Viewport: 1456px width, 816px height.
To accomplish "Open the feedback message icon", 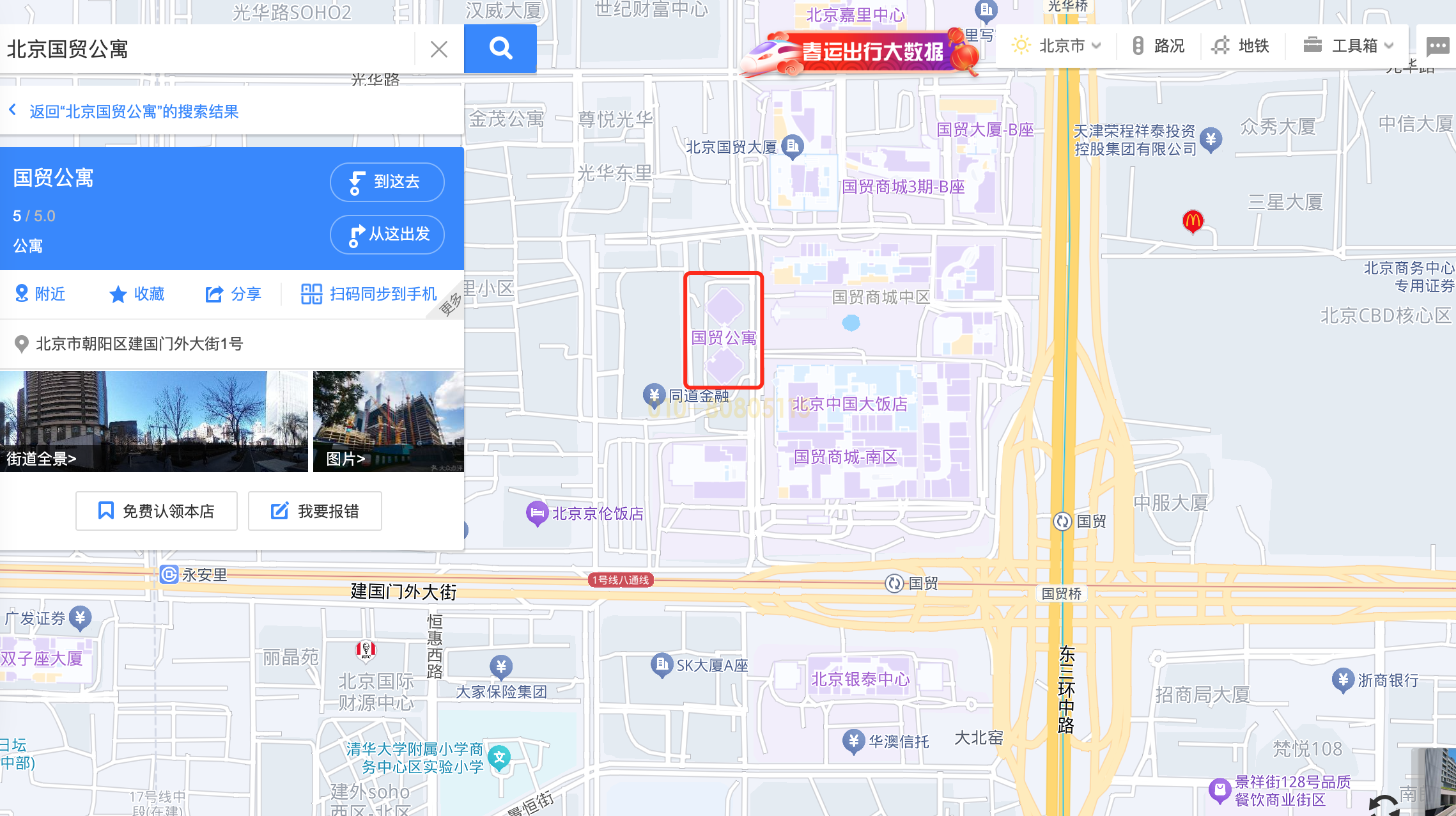I will coord(1438,46).
